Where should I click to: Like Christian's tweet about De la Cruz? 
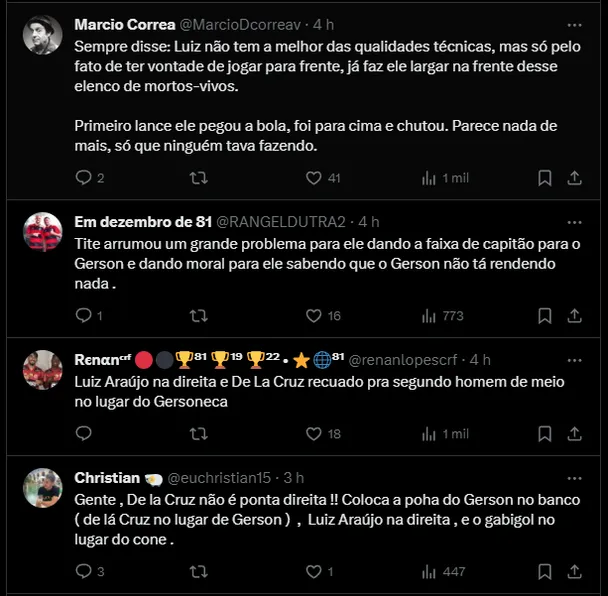tap(313, 571)
